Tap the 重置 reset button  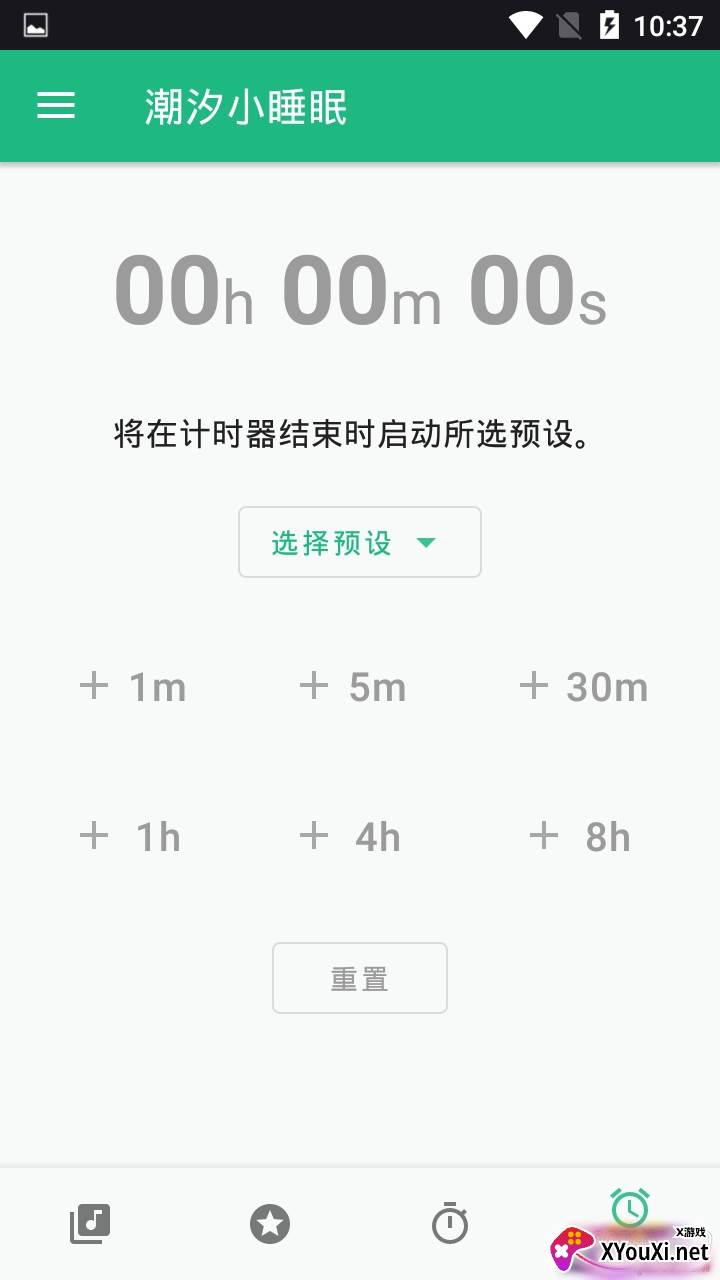click(x=360, y=978)
